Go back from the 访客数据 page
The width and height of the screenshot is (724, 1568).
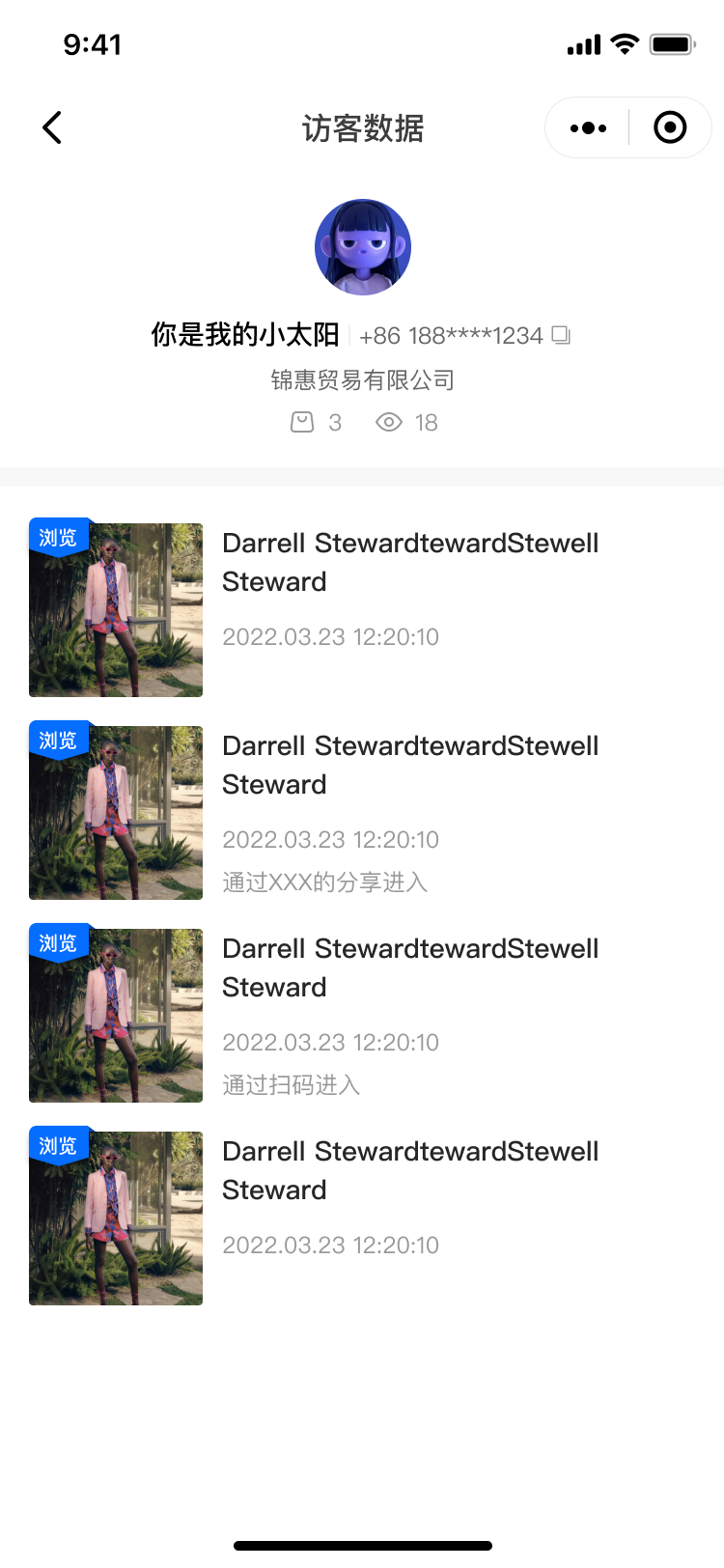[53, 127]
